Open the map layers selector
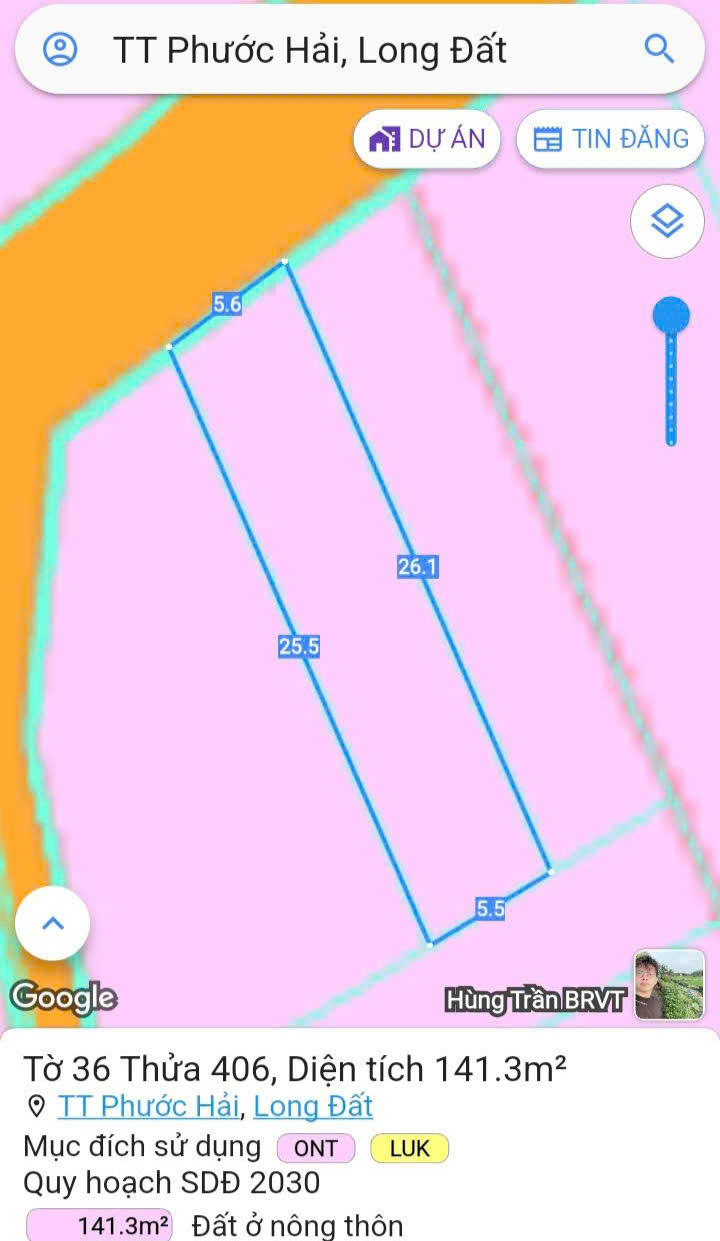720x1241 pixels. (x=667, y=222)
